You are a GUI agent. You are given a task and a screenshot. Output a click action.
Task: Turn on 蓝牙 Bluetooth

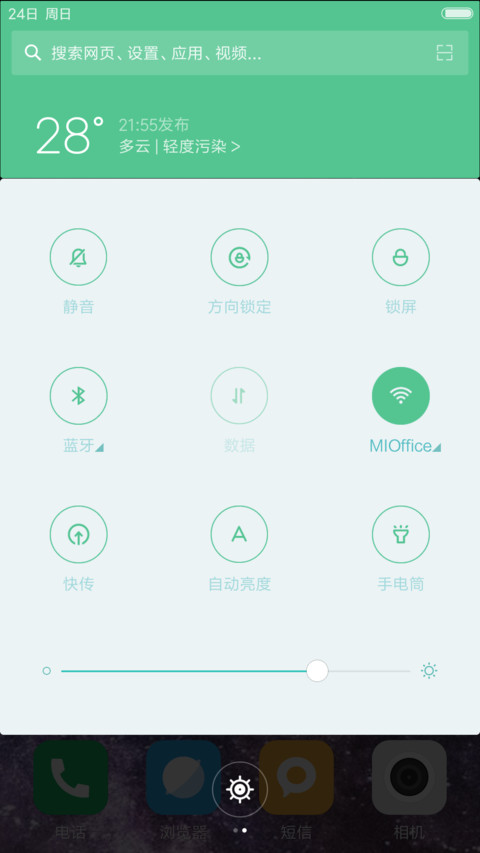click(78, 395)
